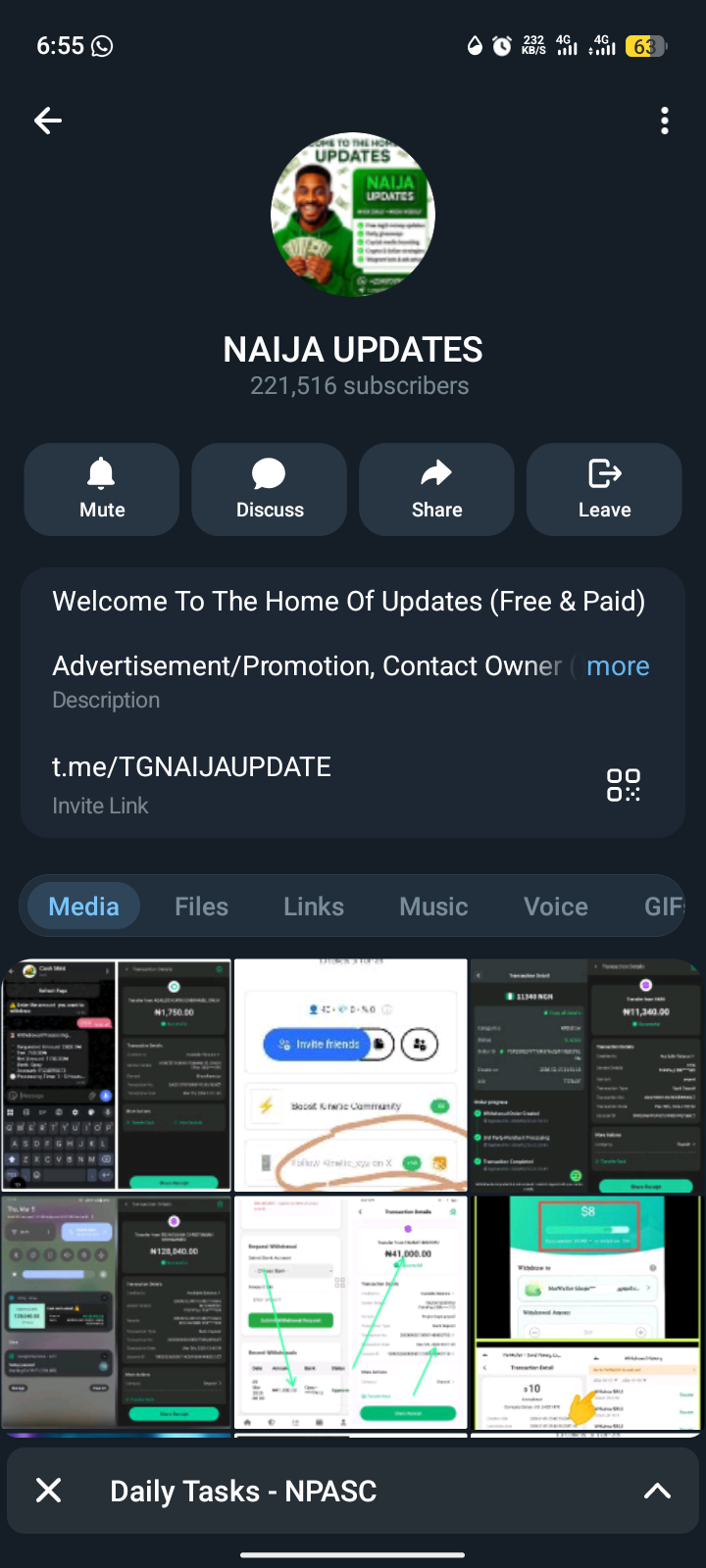Expand the Daily Tasks - NPASC panel
Screen dimensions: 706x1568
[657, 1491]
